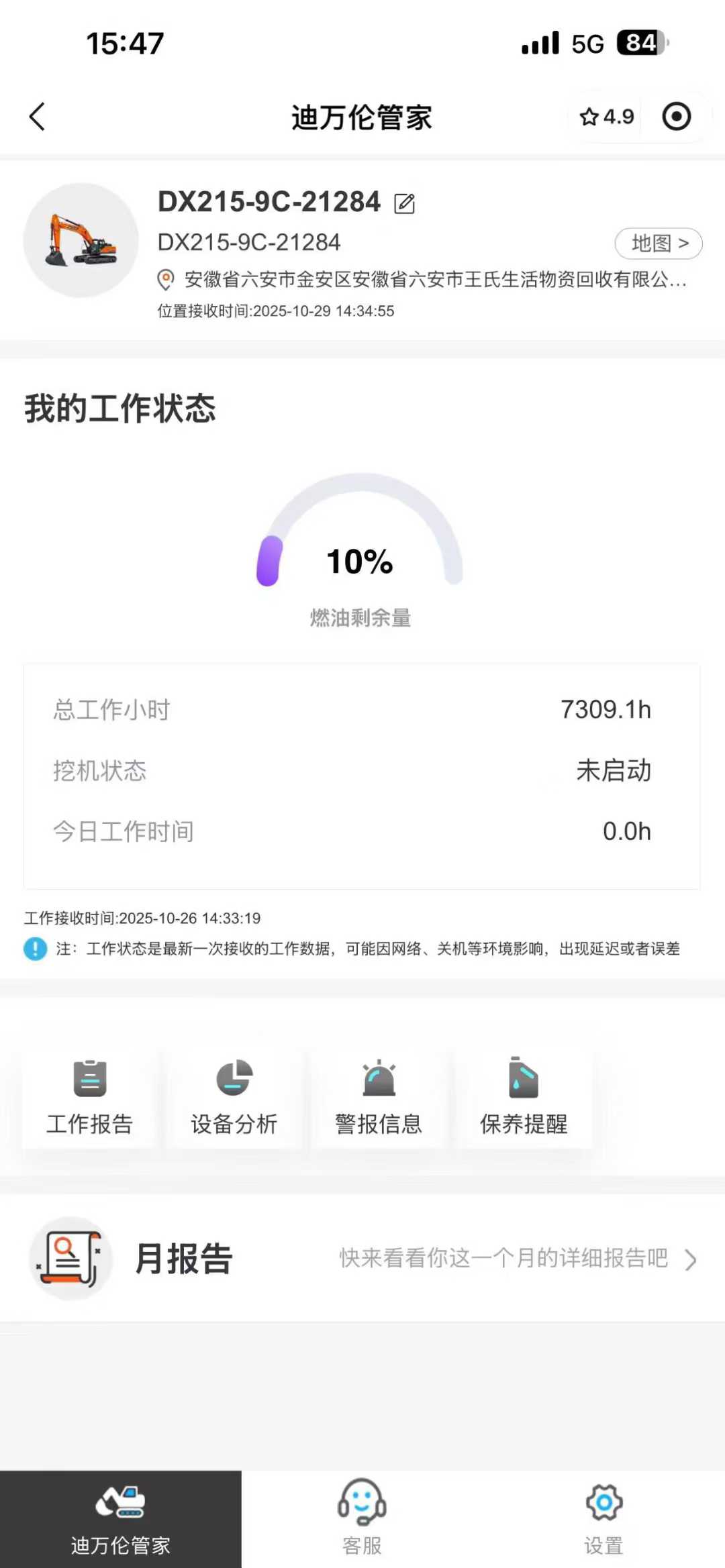Click the location pin beside the address
Screen dimensions: 725x1568
click(x=163, y=276)
